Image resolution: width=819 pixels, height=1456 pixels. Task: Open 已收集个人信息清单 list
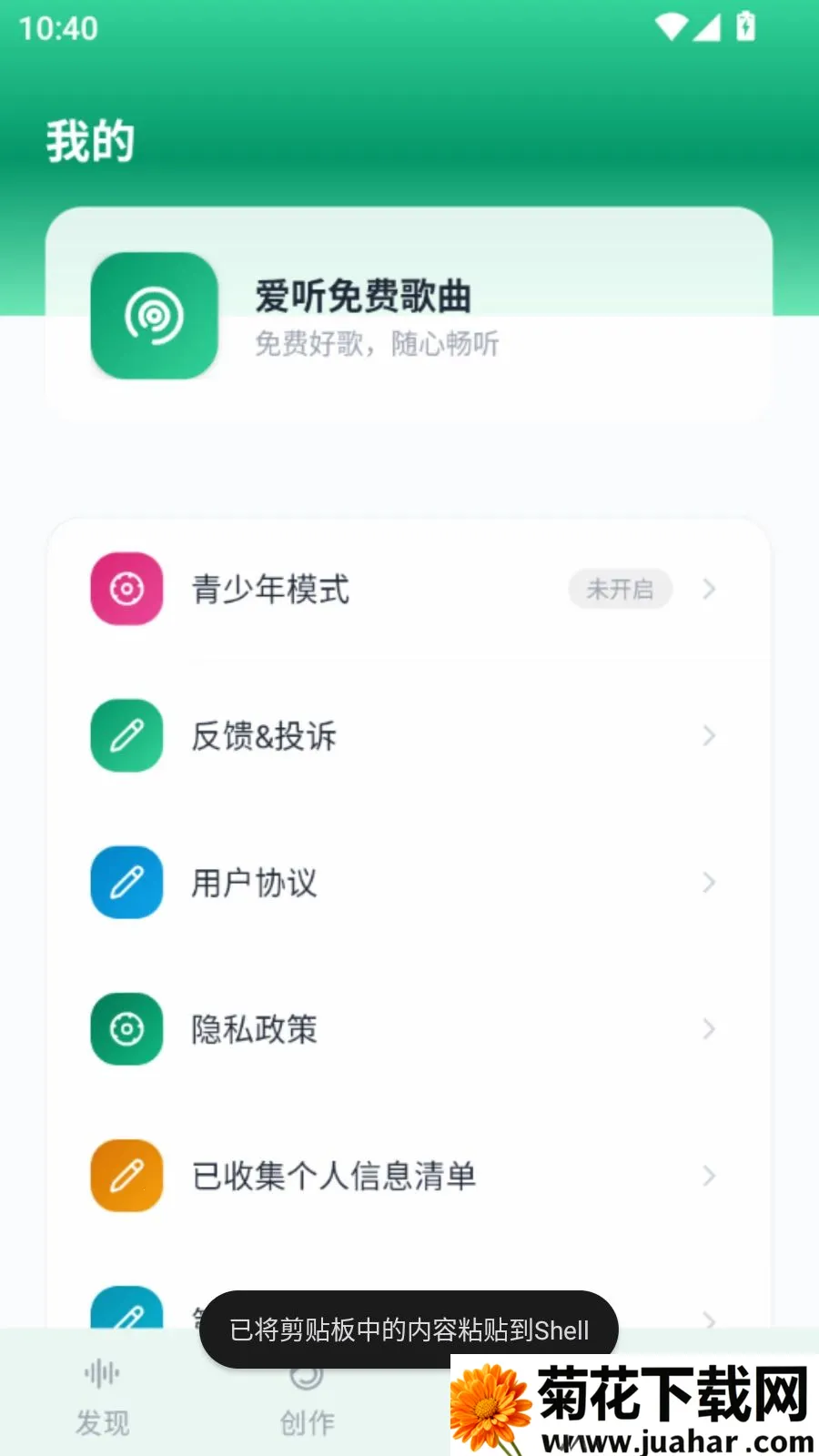tap(409, 1176)
